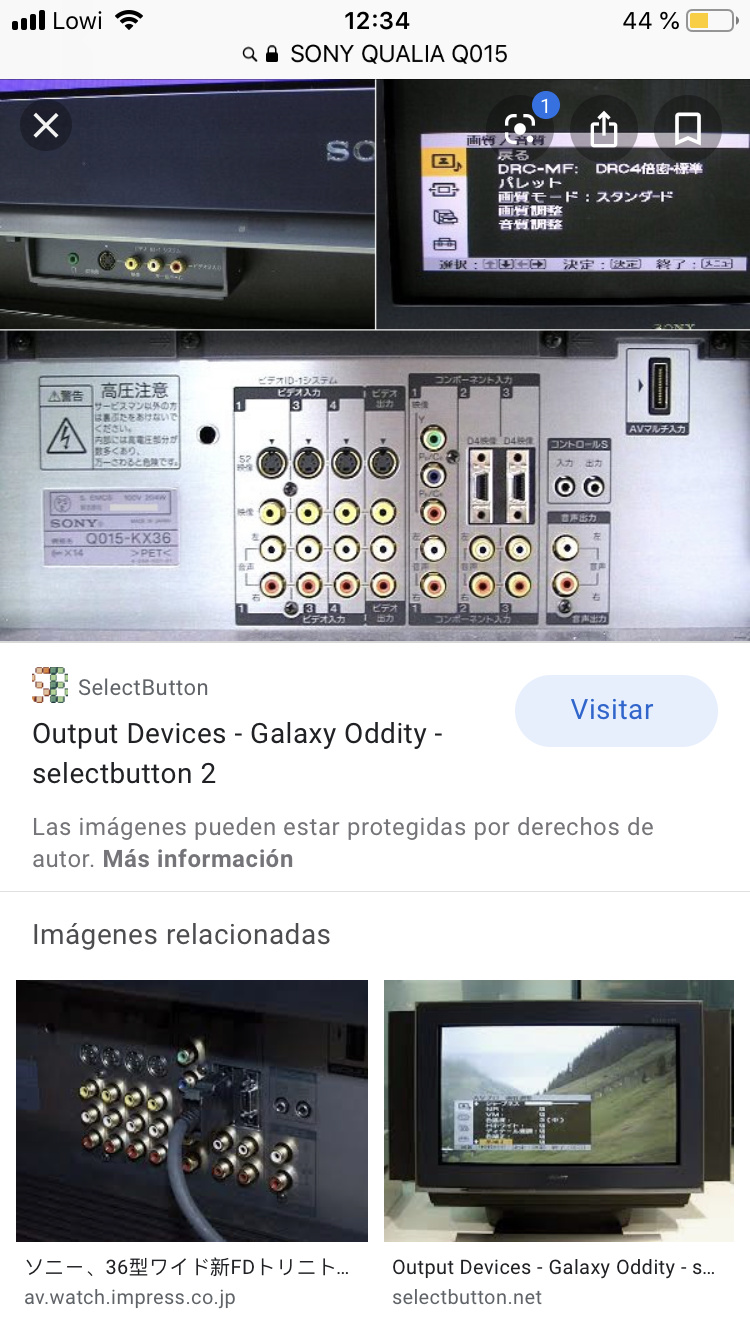Open the Sony Qualia Q015 rear panel image
The height and width of the screenshot is (1334, 750).
[375, 485]
